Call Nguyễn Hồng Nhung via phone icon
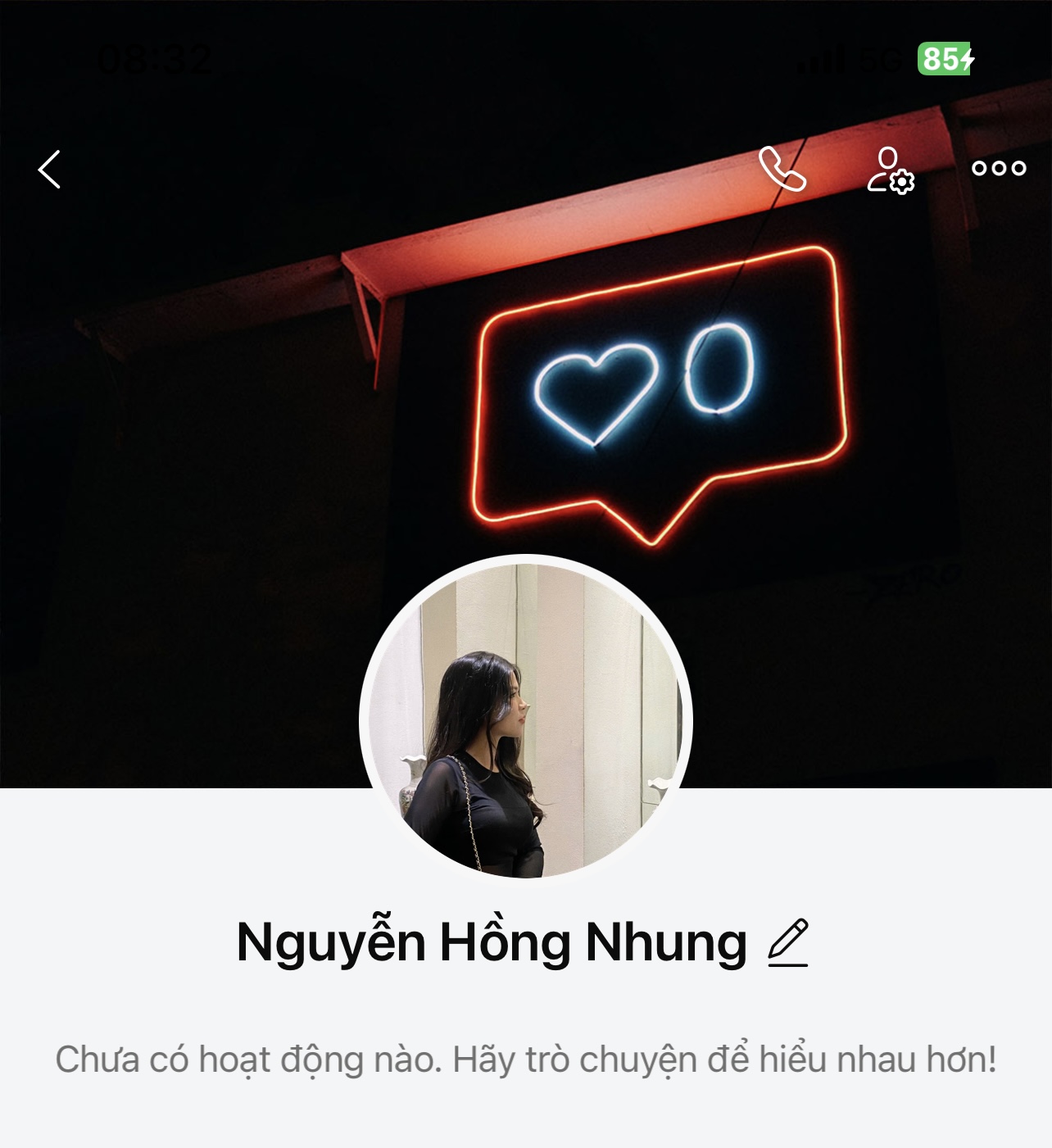Viewport: 1052px width, 1148px height. pyautogui.click(x=782, y=169)
